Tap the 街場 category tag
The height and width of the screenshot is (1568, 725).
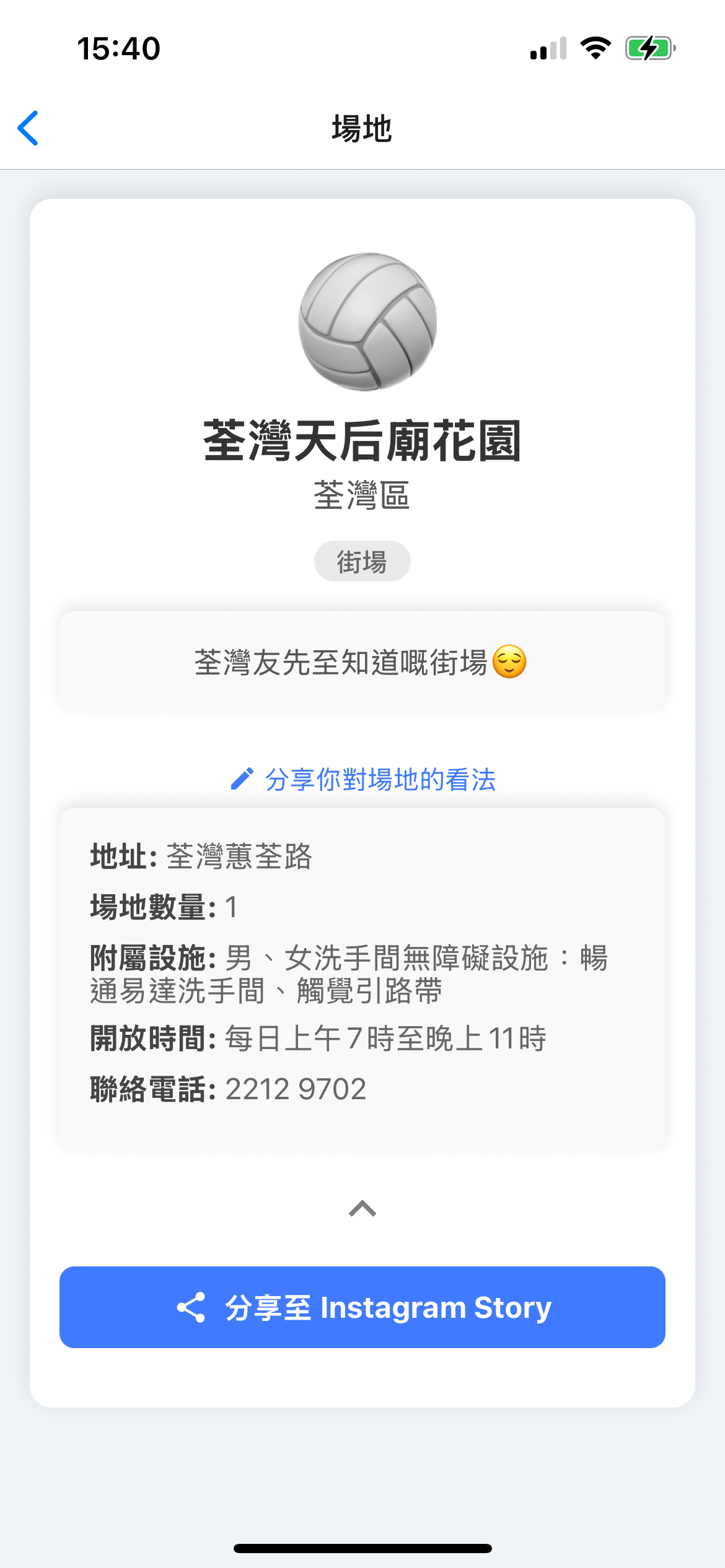coord(362,560)
